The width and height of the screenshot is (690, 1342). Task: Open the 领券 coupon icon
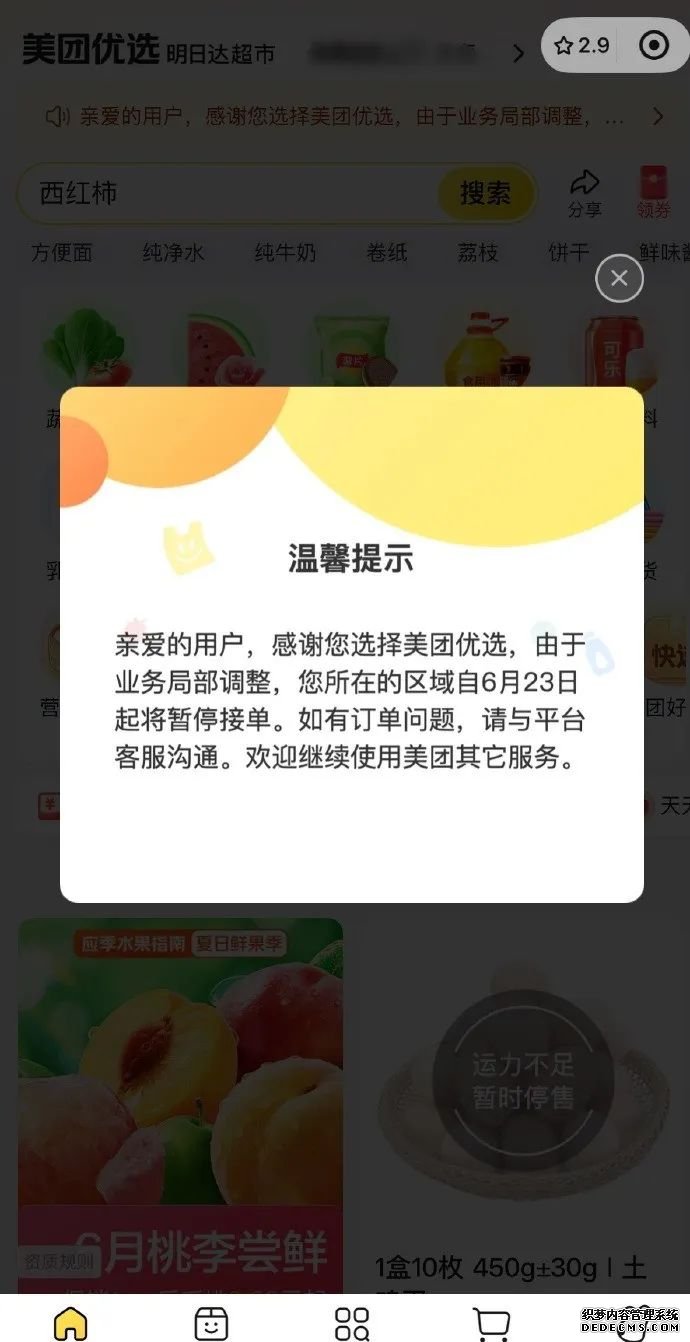pyautogui.click(x=653, y=193)
